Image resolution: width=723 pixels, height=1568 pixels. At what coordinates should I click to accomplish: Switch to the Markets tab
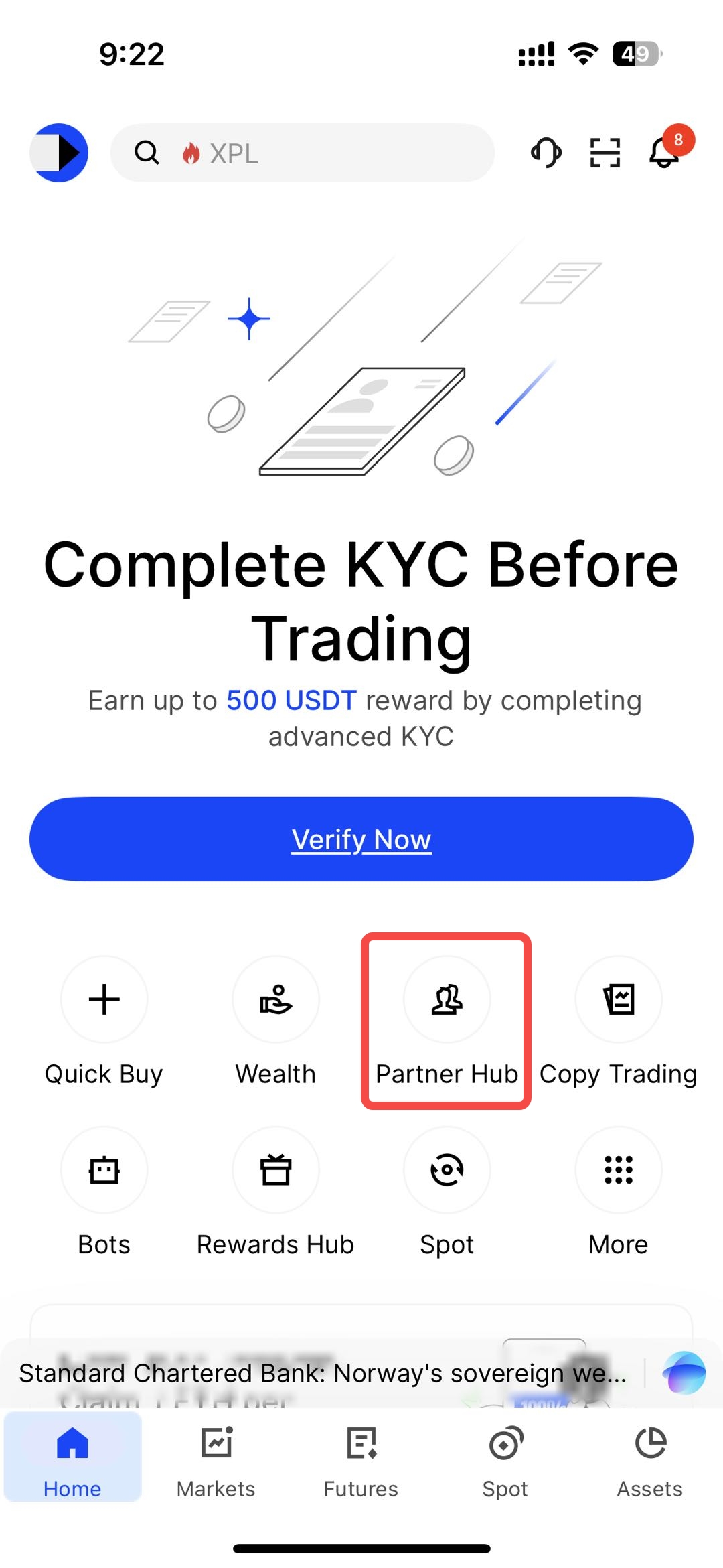pos(216,1460)
